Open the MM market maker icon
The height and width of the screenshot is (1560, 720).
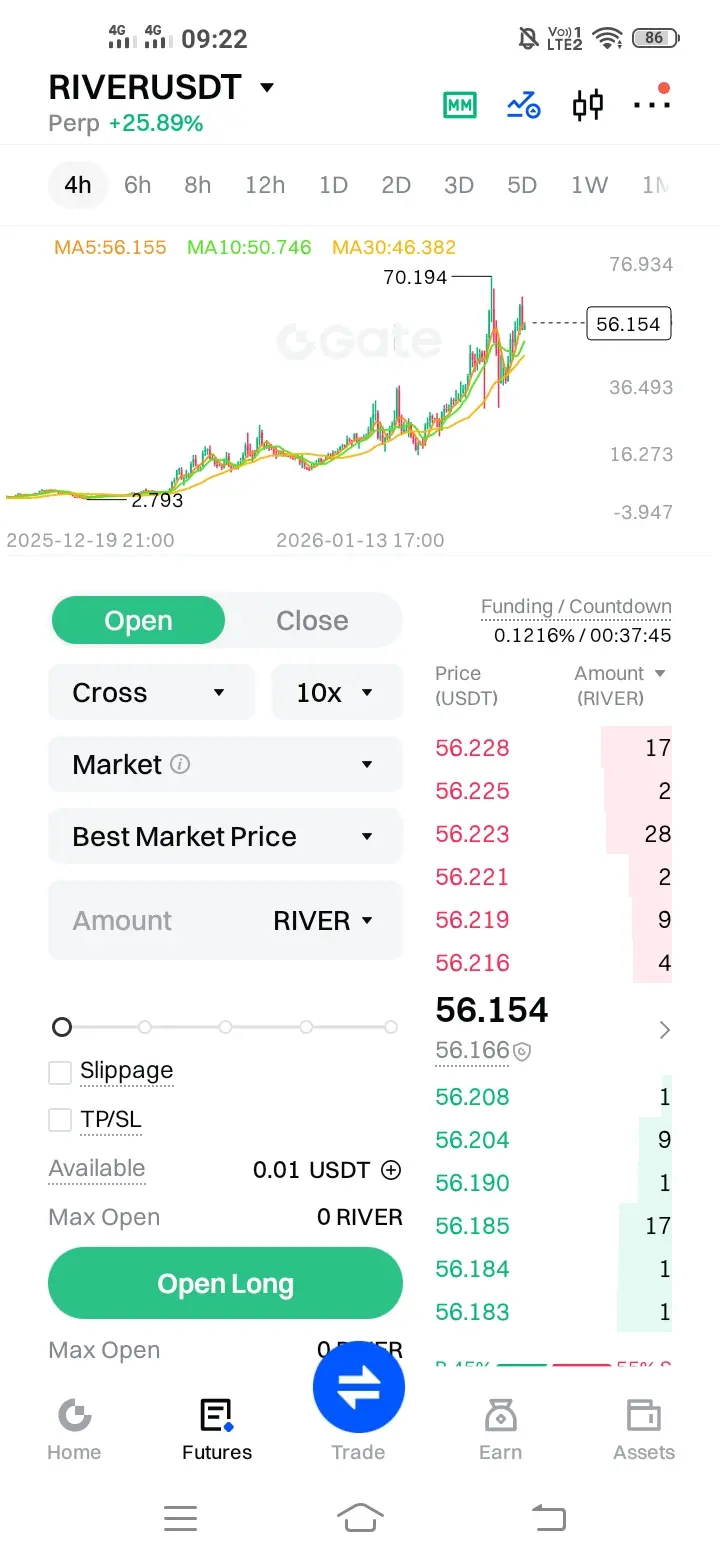pyautogui.click(x=459, y=103)
